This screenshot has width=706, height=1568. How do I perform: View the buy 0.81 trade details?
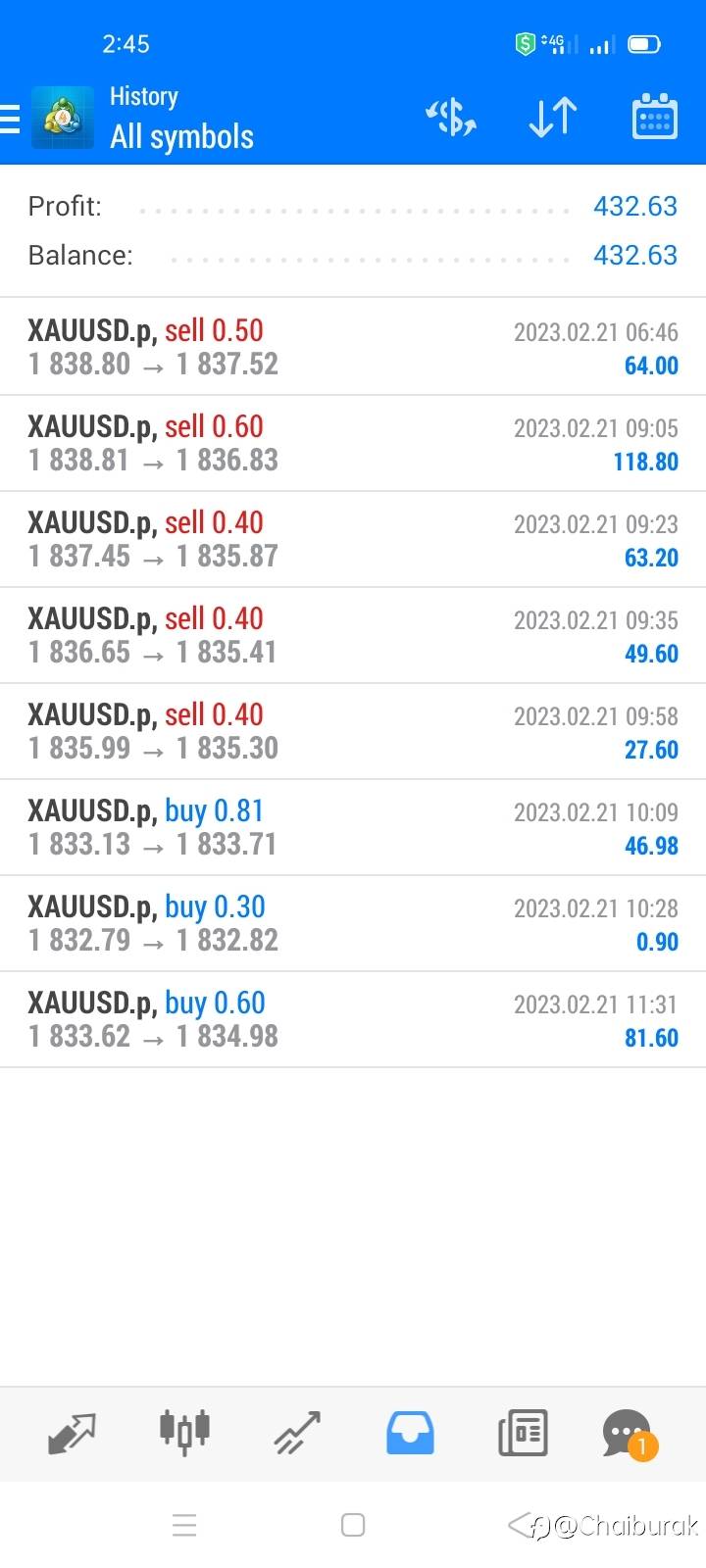pos(353,827)
